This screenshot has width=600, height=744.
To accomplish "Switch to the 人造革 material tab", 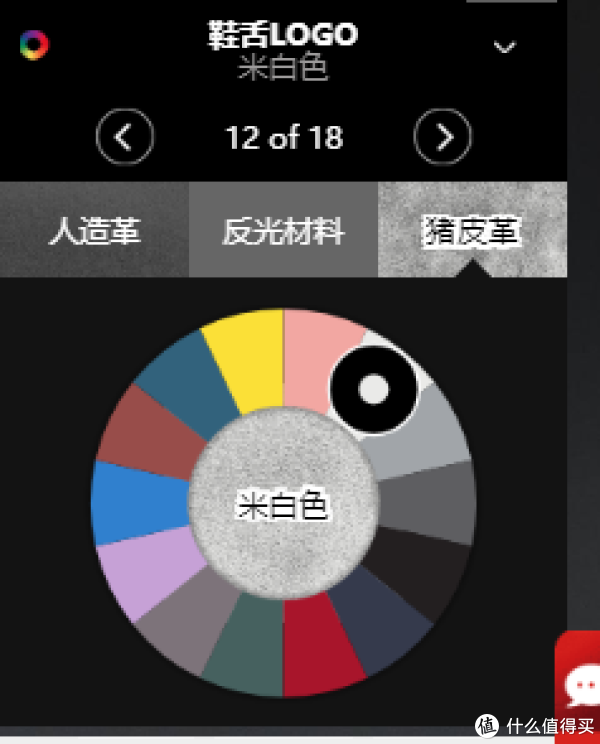I will [x=94, y=233].
